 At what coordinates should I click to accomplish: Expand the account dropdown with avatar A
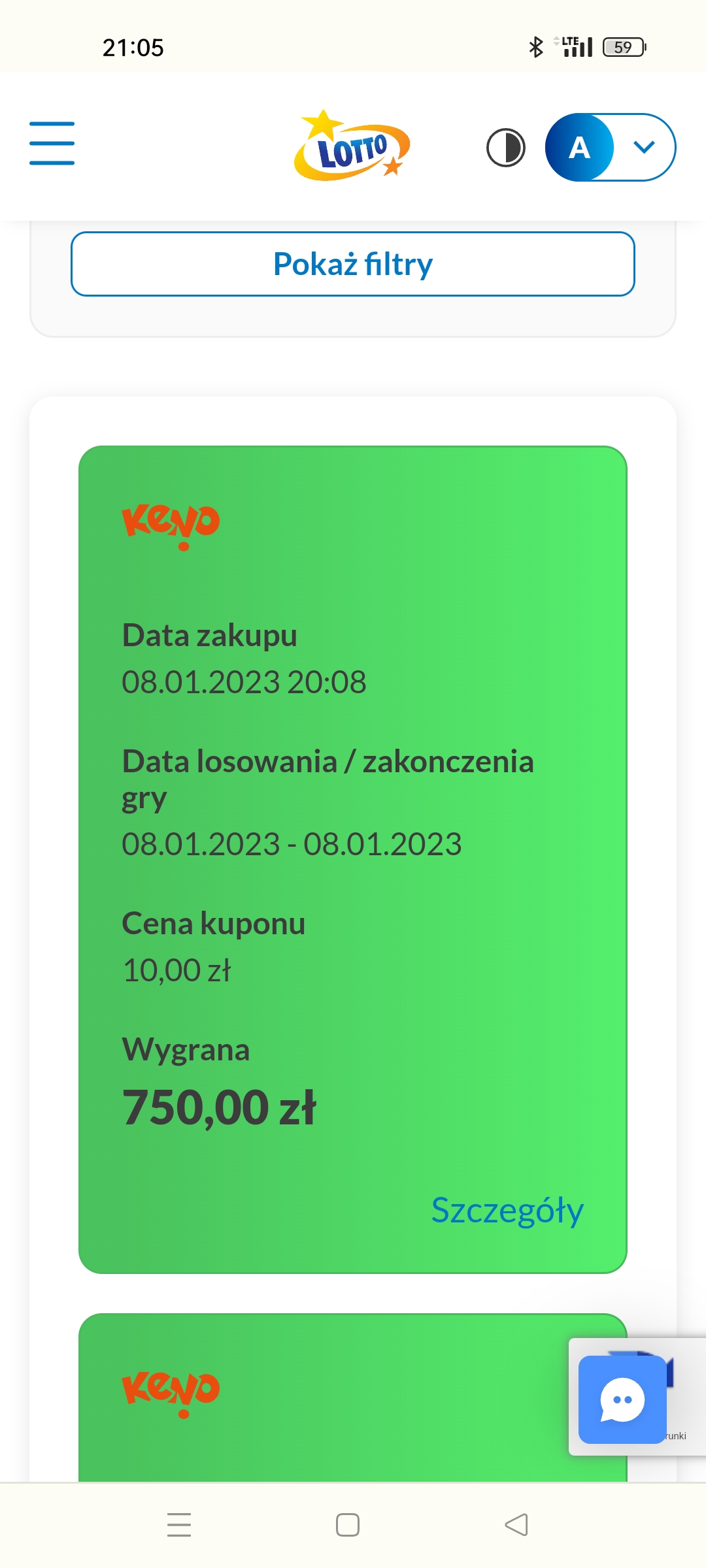pyautogui.click(x=610, y=148)
